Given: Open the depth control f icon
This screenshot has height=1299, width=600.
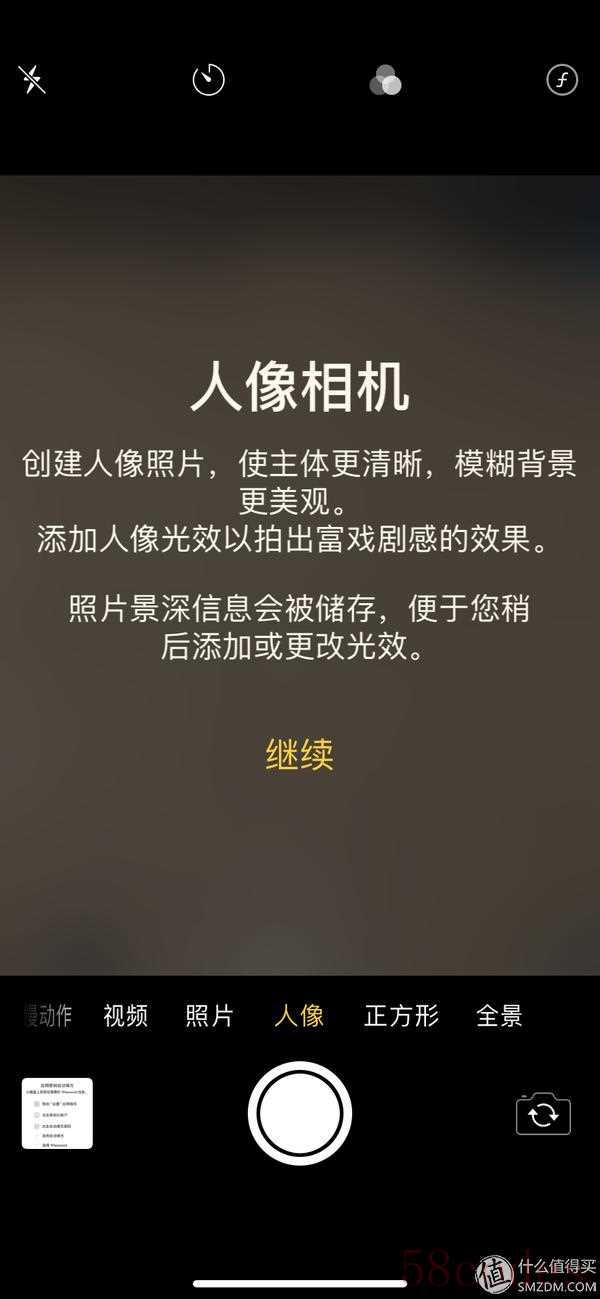Looking at the screenshot, I should click(x=562, y=80).
